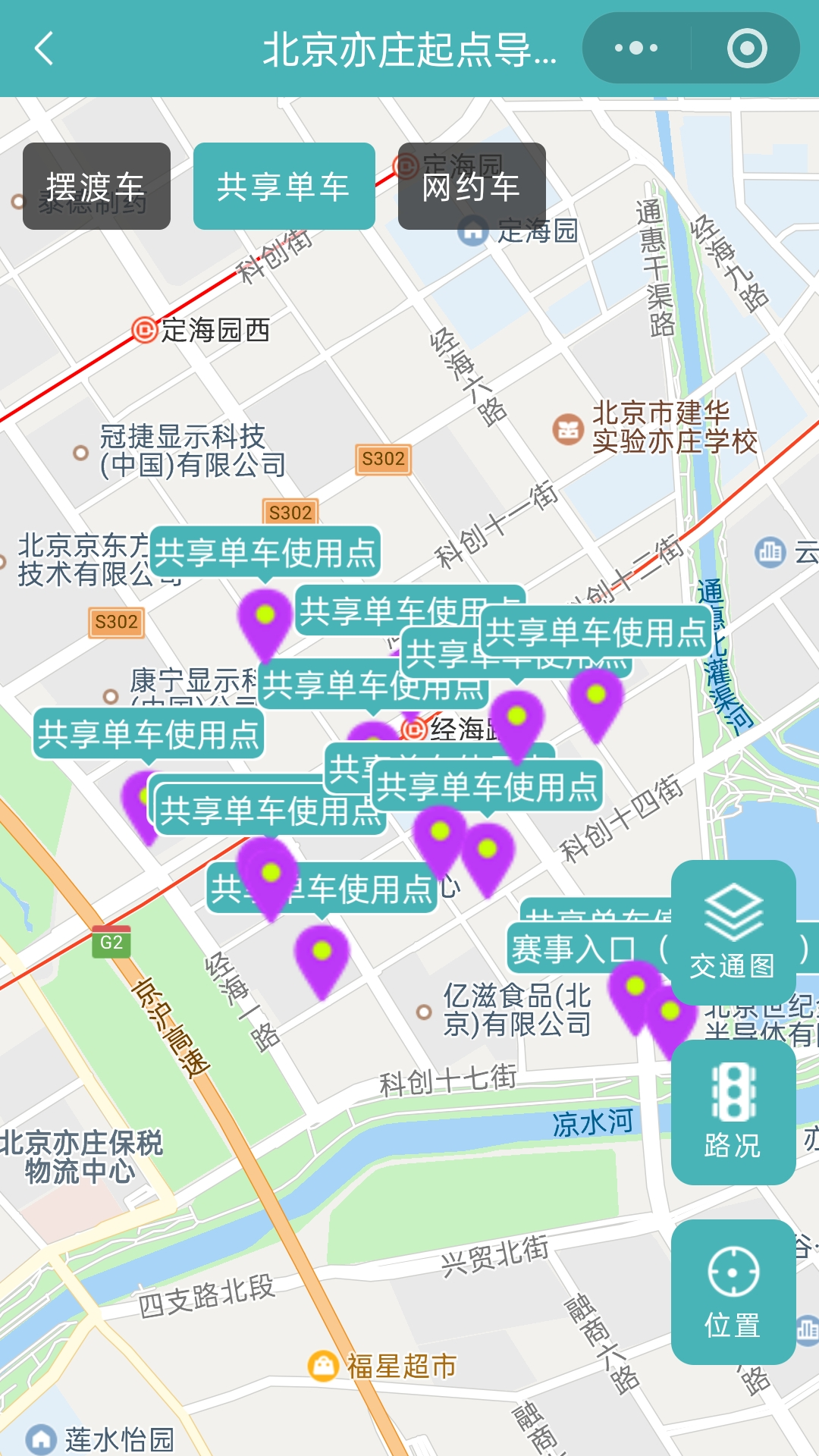
Task: Center the map with 位置 button
Action: pos(733,1291)
